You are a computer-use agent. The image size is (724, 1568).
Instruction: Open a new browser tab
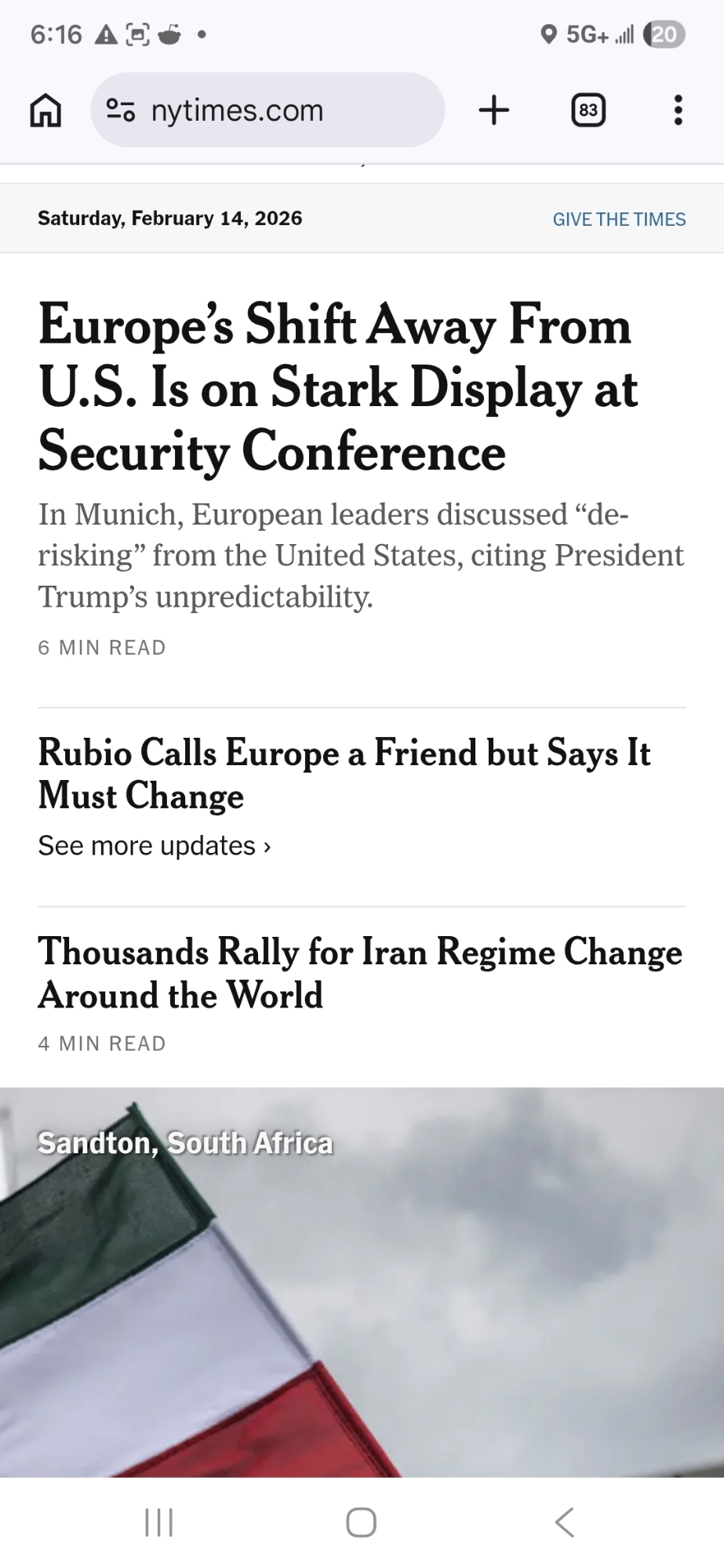point(493,111)
